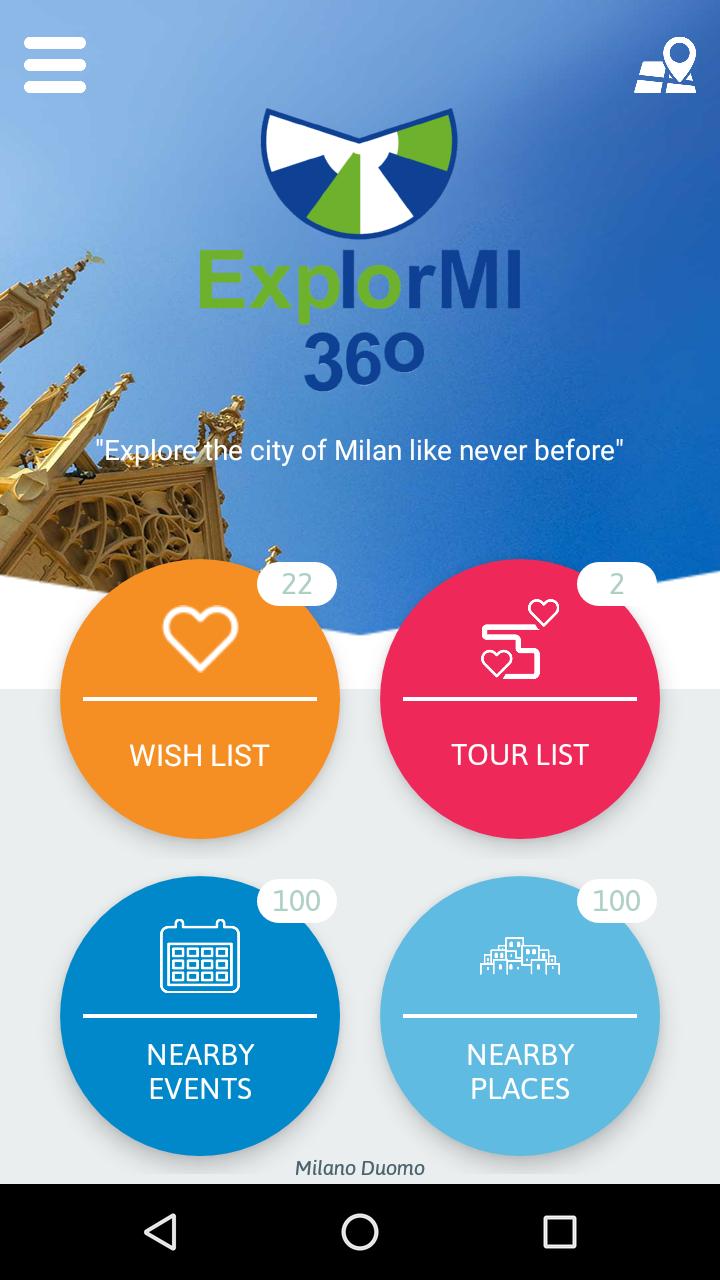This screenshot has width=720, height=1280.
Task: Select the Milano Duomo caption text
Action: click(x=359, y=1167)
